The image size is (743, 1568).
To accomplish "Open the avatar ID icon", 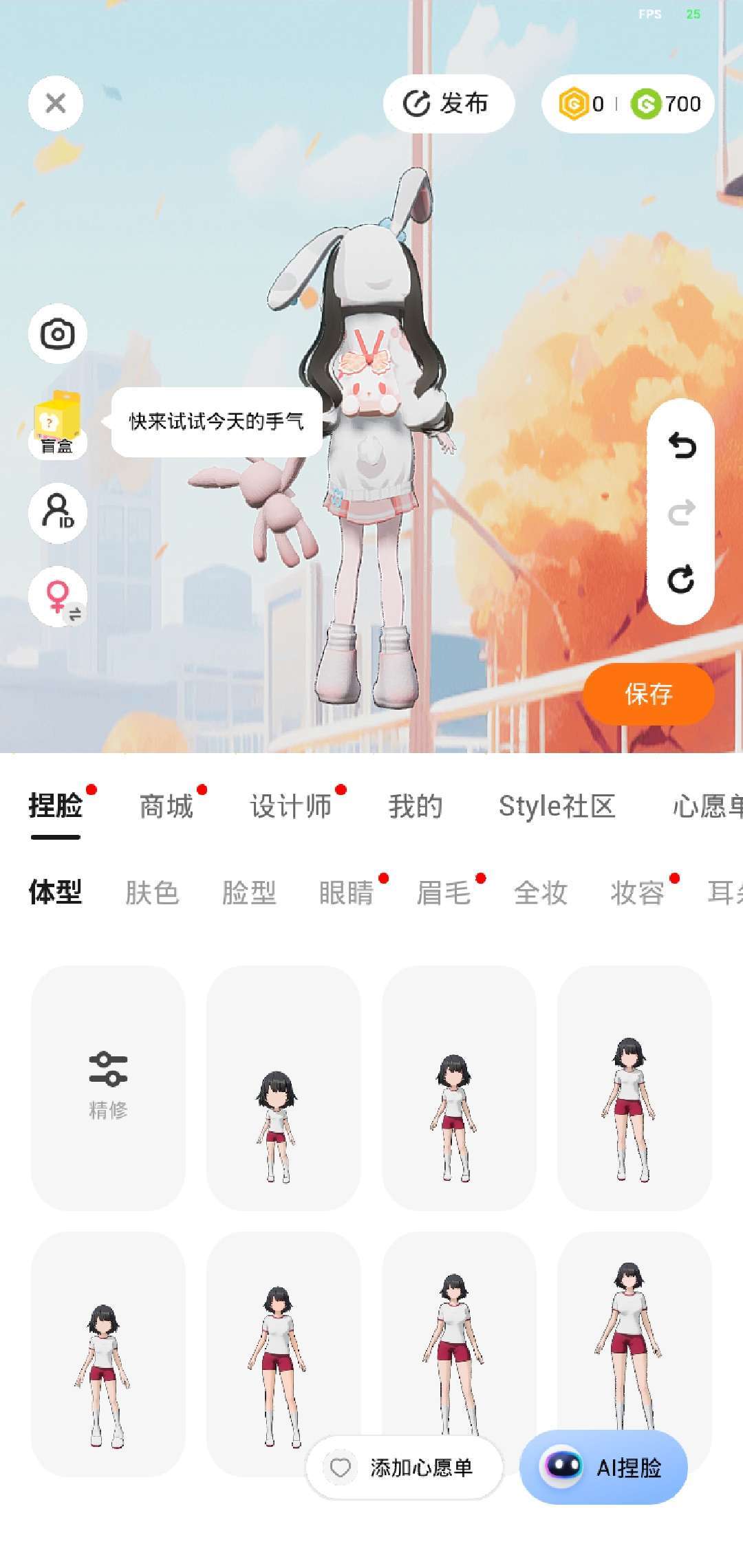I will tap(58, 513).
